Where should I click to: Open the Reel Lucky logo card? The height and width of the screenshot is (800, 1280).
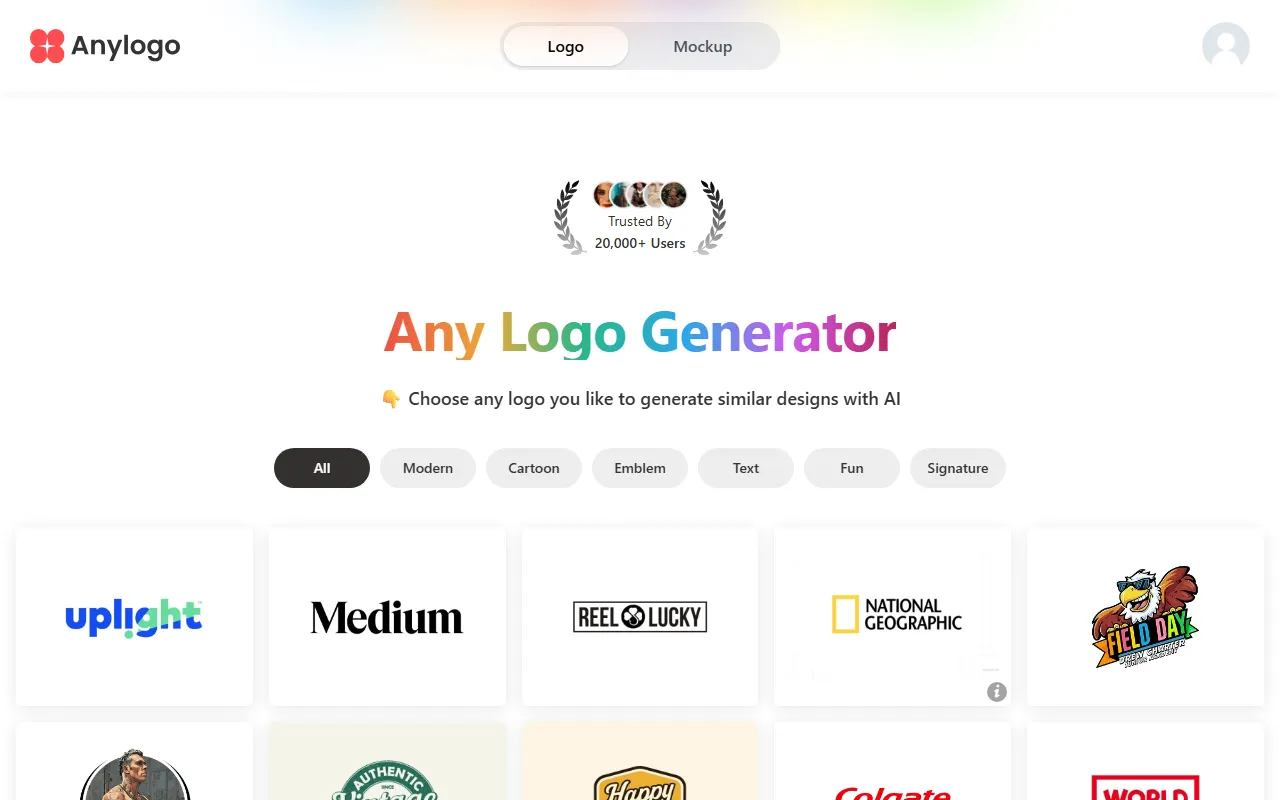pyautogui.click(x=640, y=617)
